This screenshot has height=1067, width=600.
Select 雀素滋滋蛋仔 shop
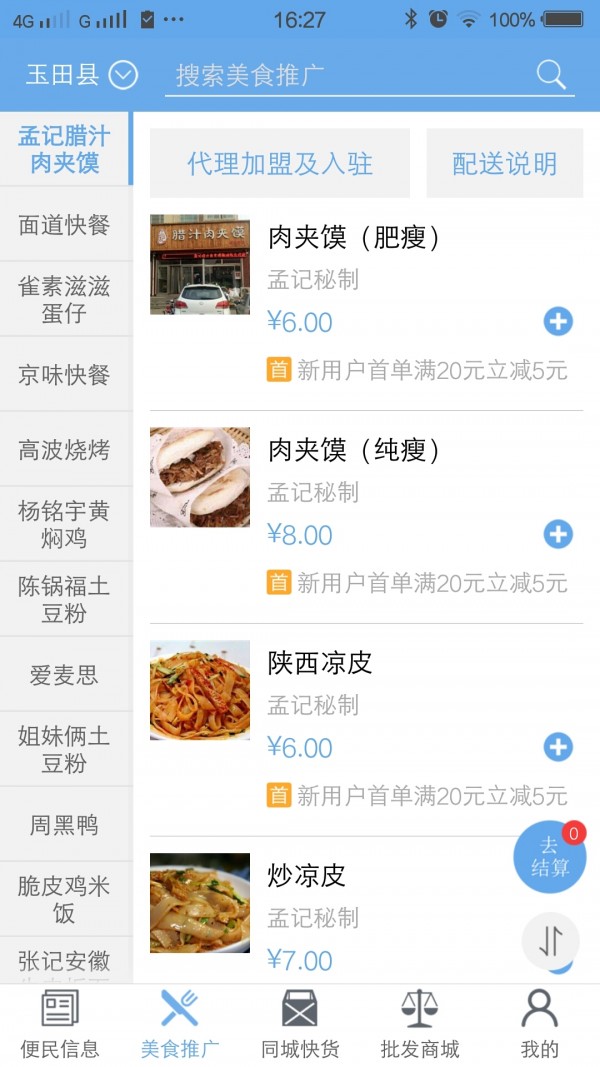[x=65, y=300]
